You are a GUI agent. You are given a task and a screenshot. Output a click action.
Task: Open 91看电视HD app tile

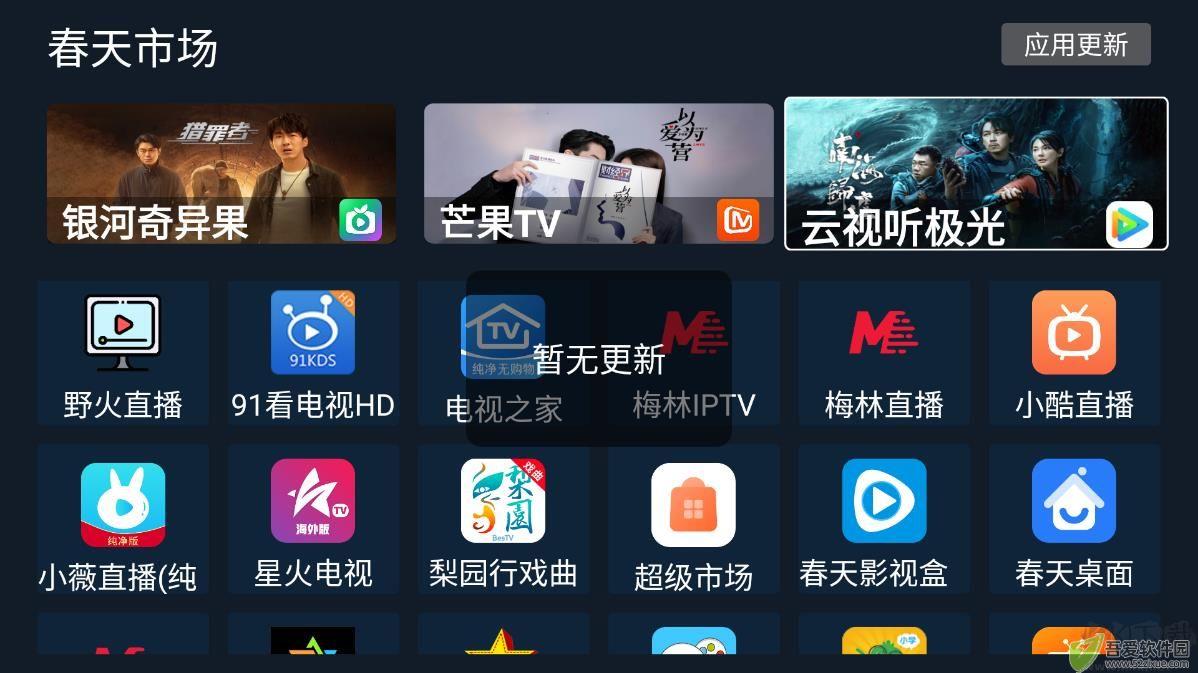point(313,353)
